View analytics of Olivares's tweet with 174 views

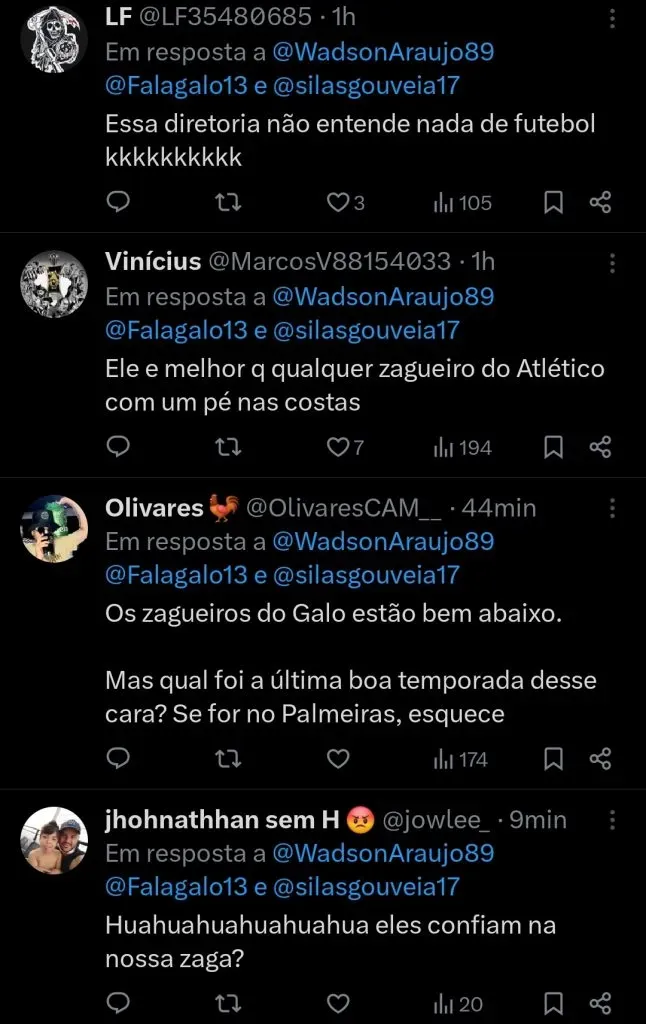pyautogui.click(x=460, y=759)
